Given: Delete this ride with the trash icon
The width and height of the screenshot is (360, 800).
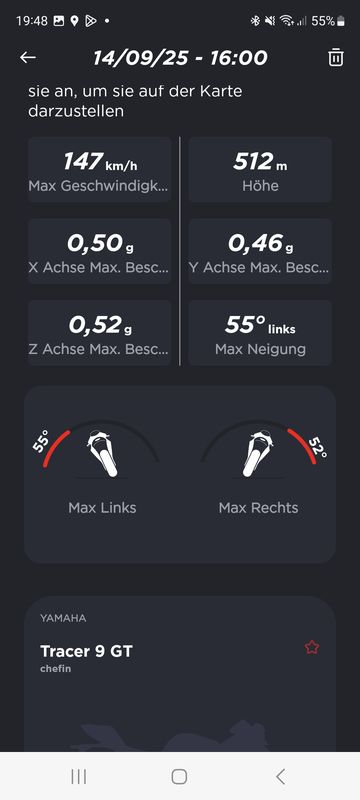Looking at the screenshot, I should click(336, 58).
